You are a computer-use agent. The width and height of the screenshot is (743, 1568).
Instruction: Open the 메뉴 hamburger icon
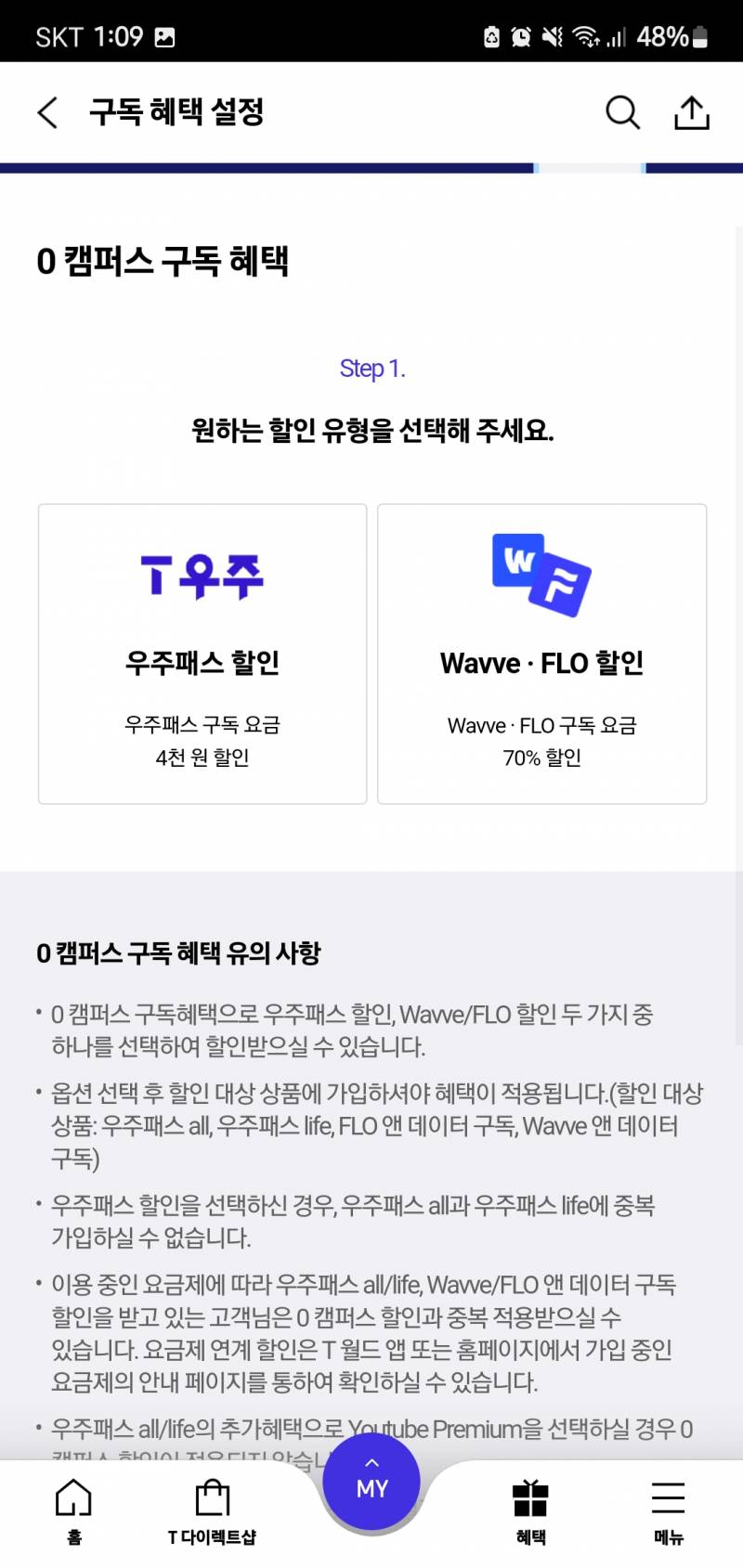click(x=666, y=1497)
